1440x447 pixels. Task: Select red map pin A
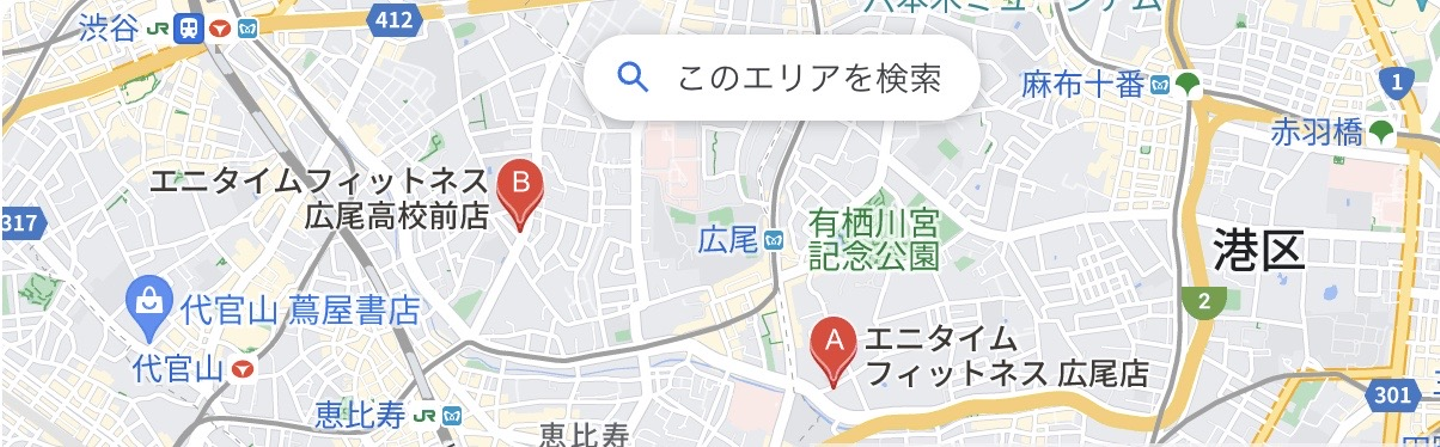coord(833,347)
